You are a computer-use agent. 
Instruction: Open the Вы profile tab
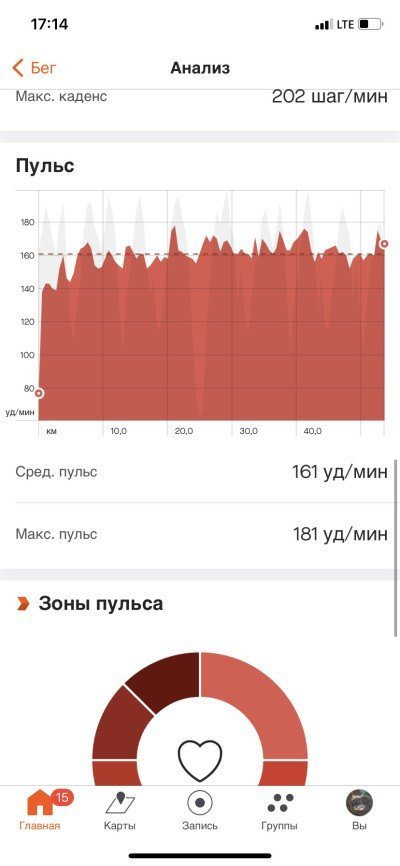tap(359, 811)
